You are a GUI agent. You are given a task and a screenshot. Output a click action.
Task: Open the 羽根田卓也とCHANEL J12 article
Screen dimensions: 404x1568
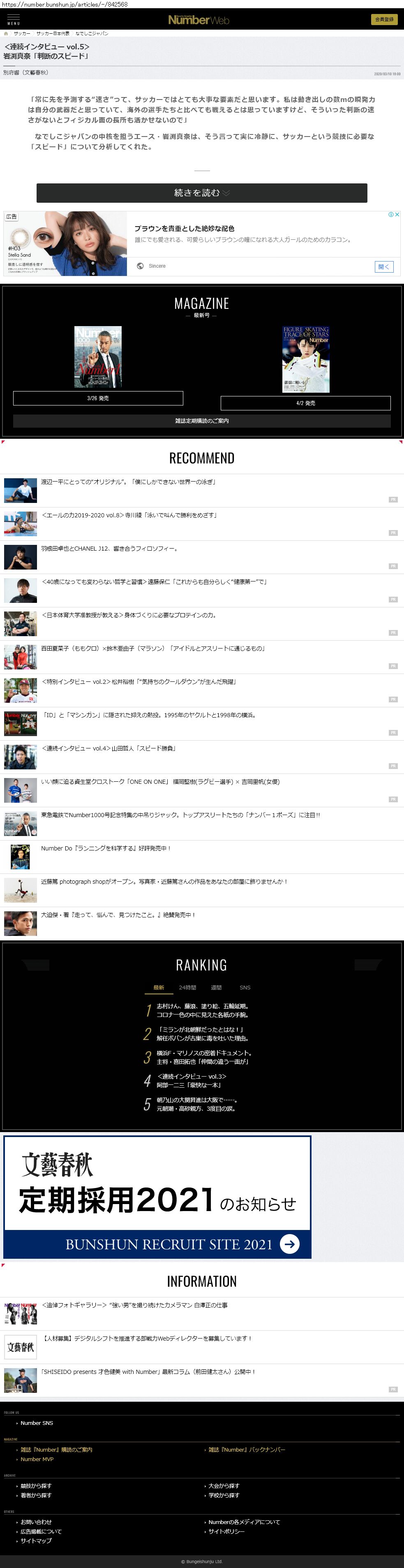pos(109,549)
